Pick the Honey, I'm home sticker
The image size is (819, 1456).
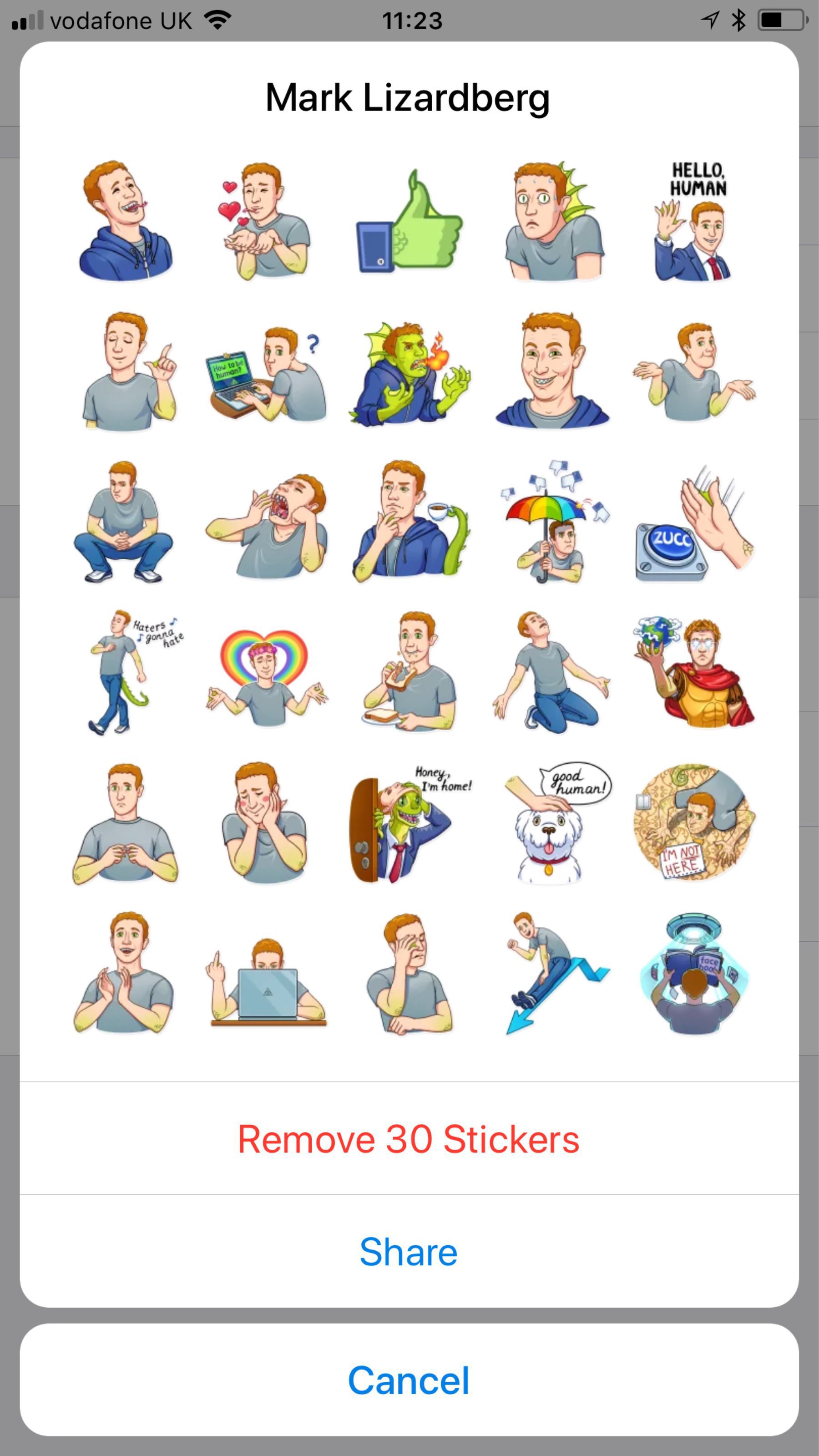tap(409, 823)
